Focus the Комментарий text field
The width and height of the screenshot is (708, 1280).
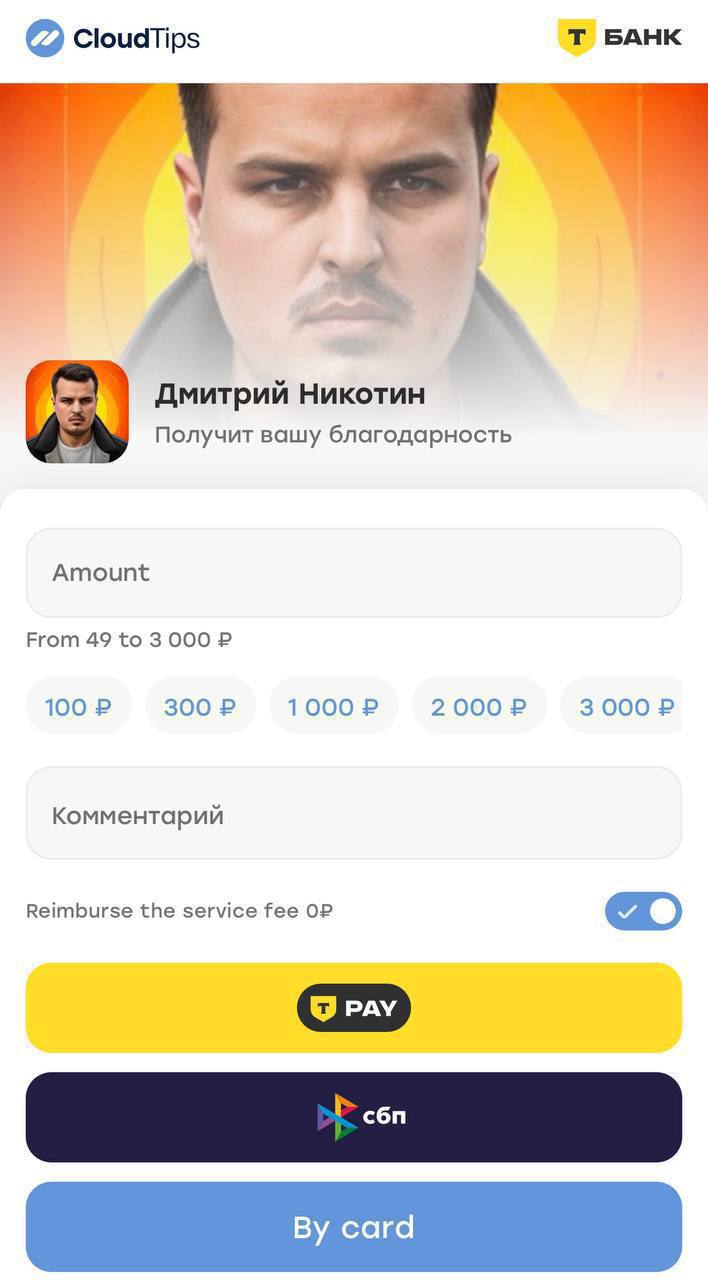point(353,813)
